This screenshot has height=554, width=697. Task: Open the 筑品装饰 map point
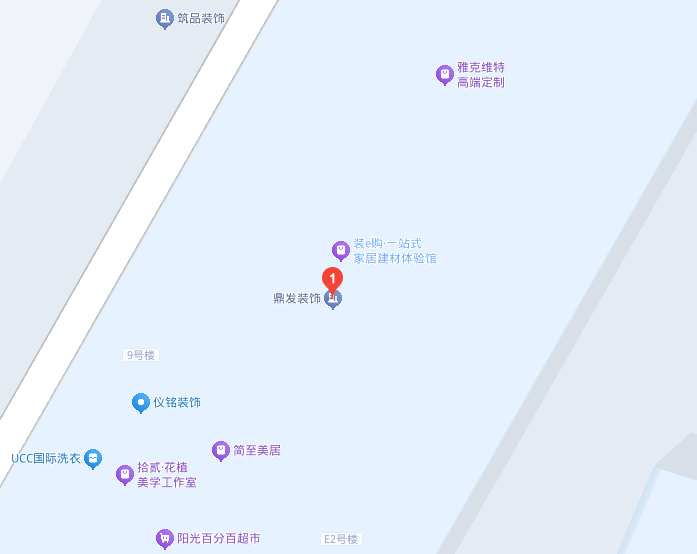click(x=165, y=19)
